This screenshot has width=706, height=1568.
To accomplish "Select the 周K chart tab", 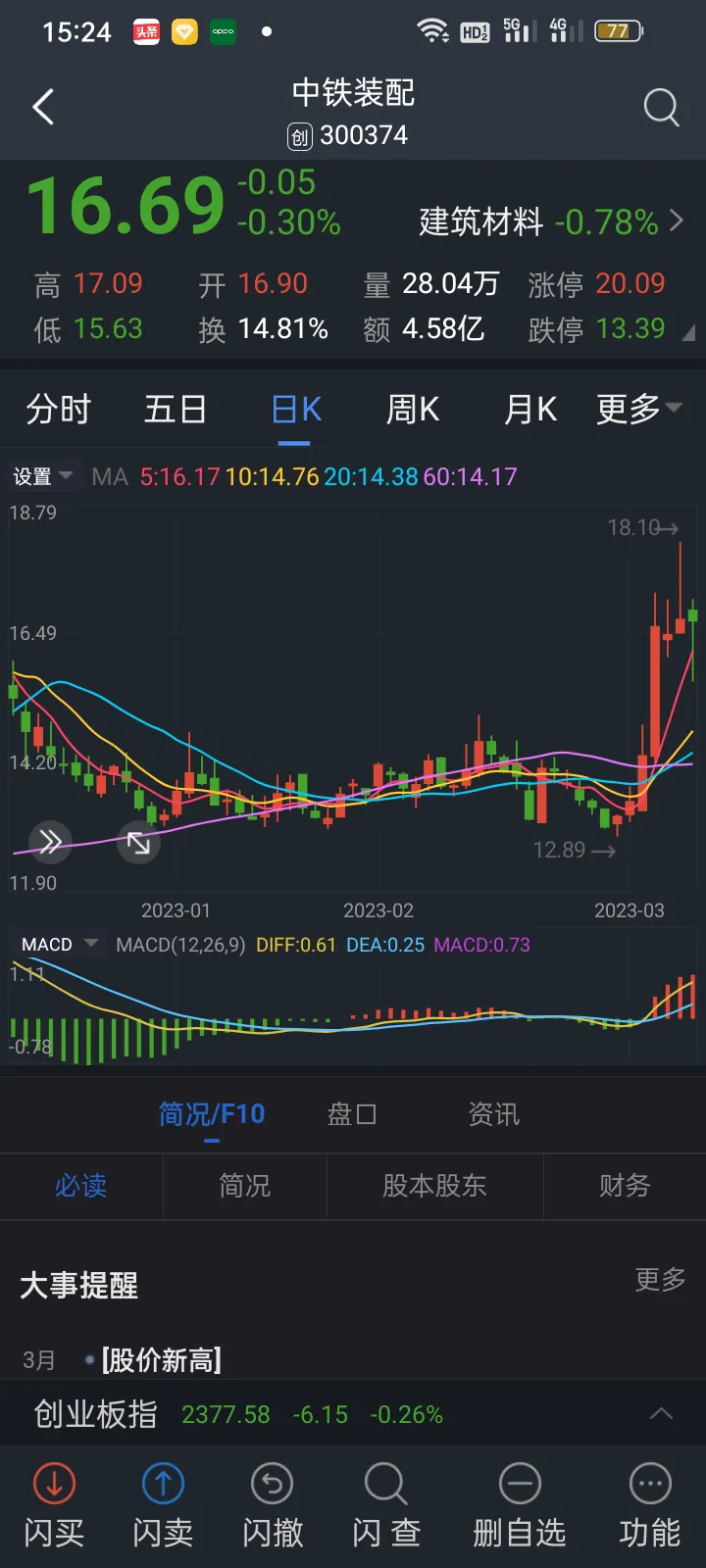I will click(413, 409).
